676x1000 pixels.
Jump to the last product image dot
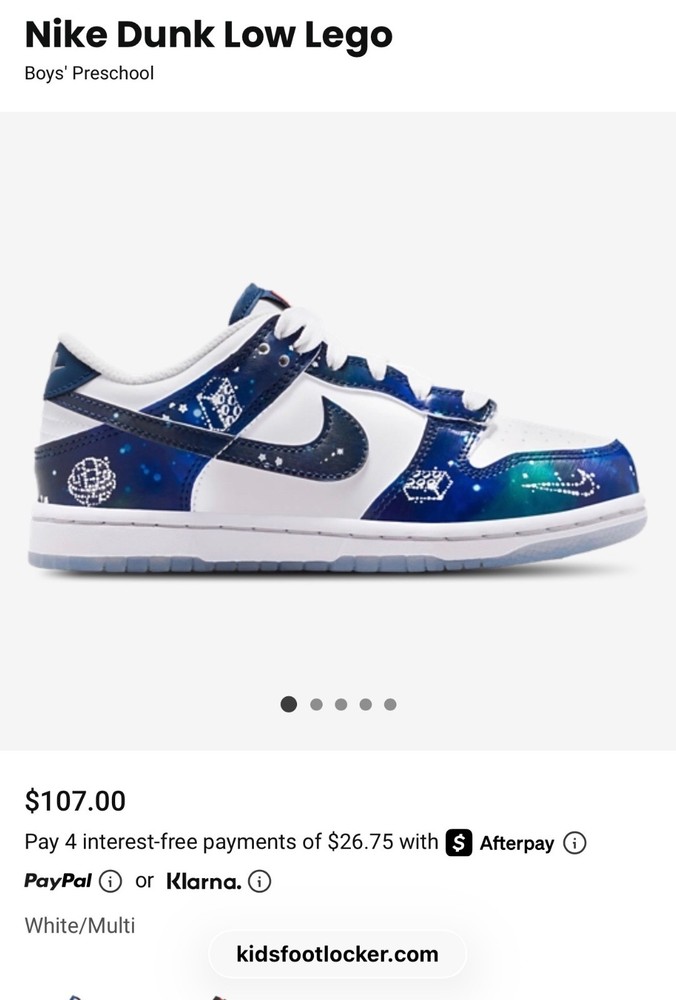(x=390, y=704)
